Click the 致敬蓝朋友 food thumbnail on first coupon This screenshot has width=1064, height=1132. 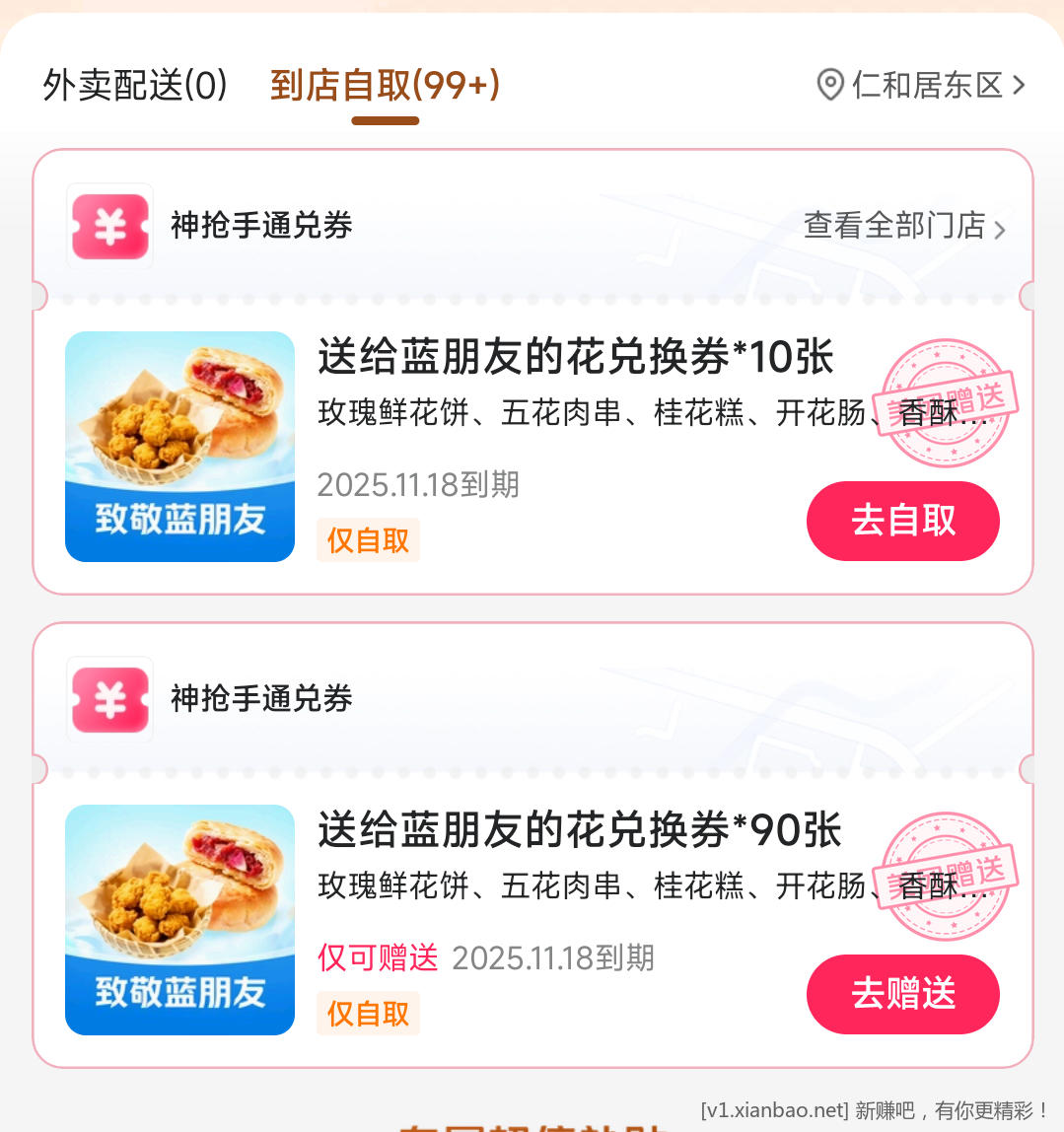point(179,447)
